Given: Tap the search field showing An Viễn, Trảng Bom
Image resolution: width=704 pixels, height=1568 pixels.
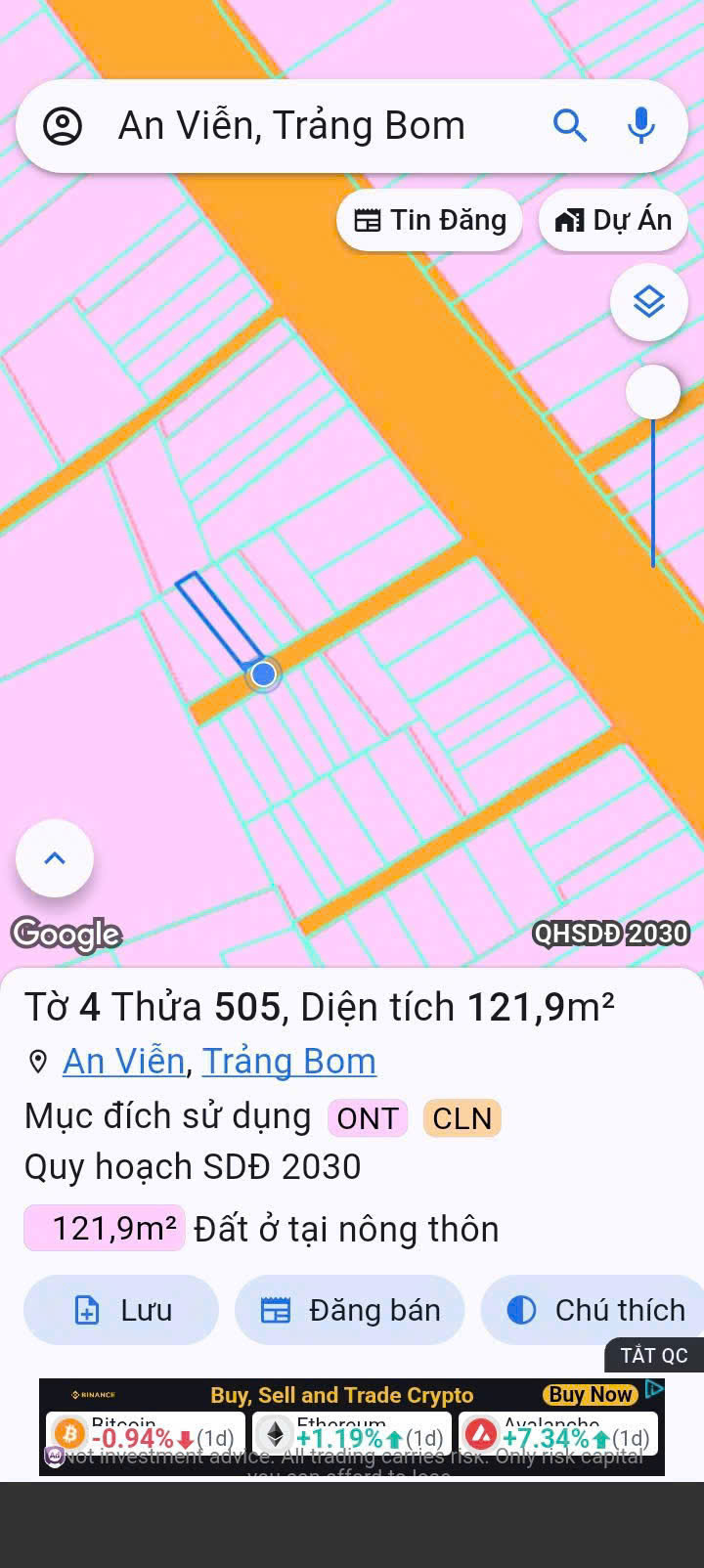Looking at the screenshot, I should [x=293, y=127].
